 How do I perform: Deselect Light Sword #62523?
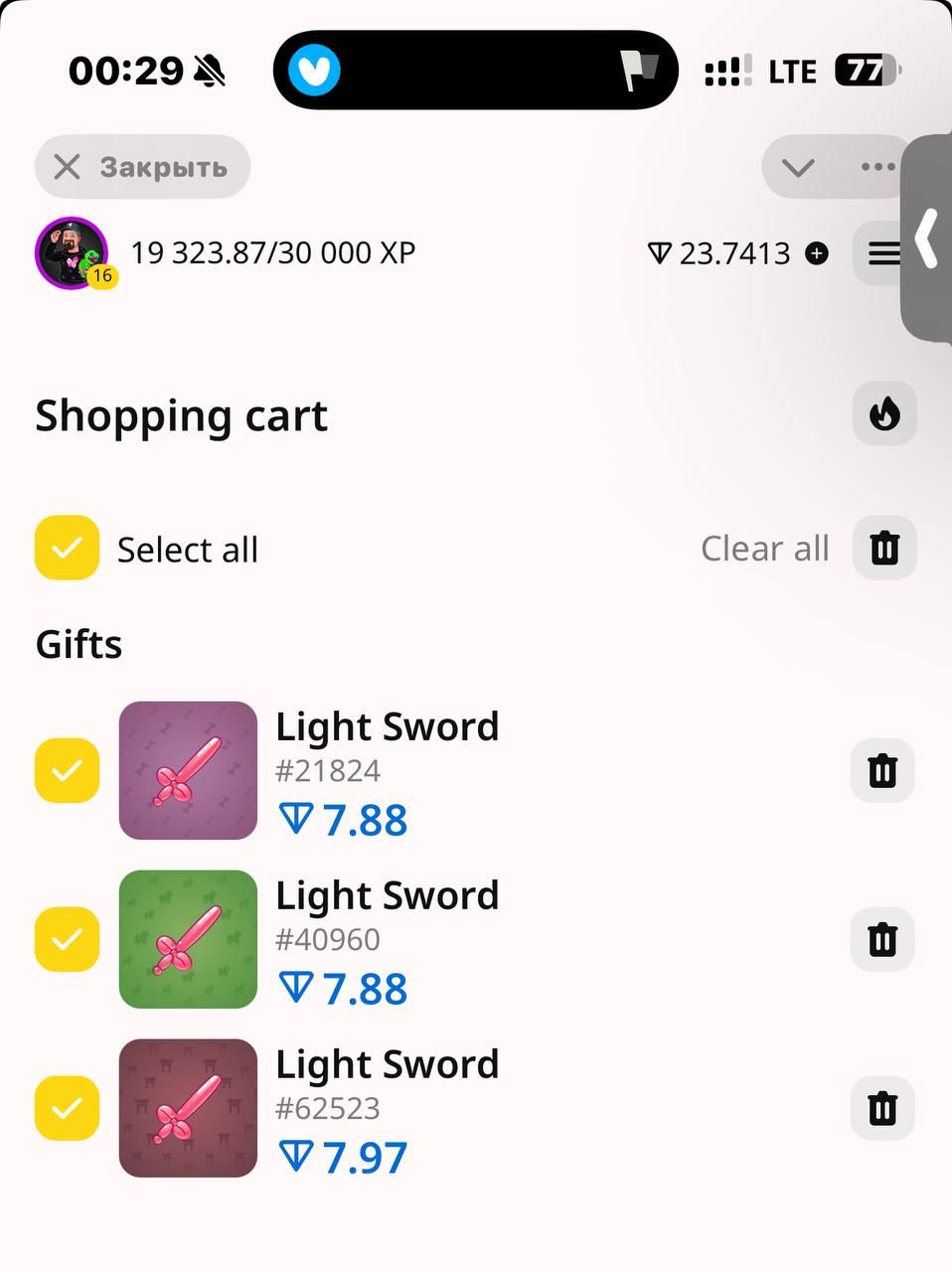click(67, 1108)
